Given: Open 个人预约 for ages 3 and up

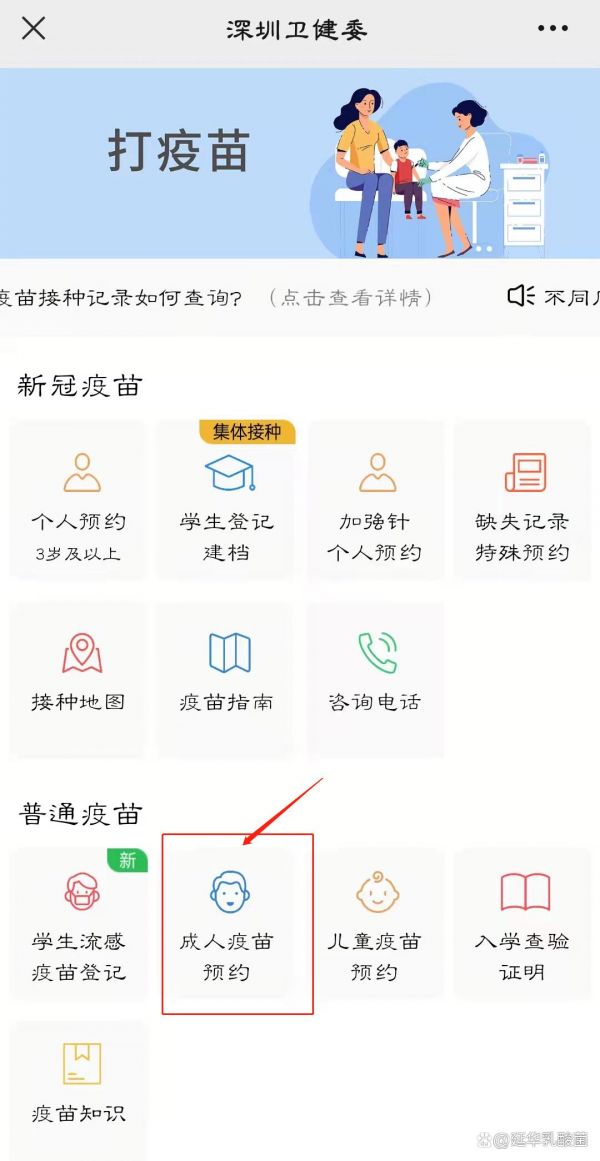Looking at the screenshot, I should pyautogui.click(x=78, y=500).
